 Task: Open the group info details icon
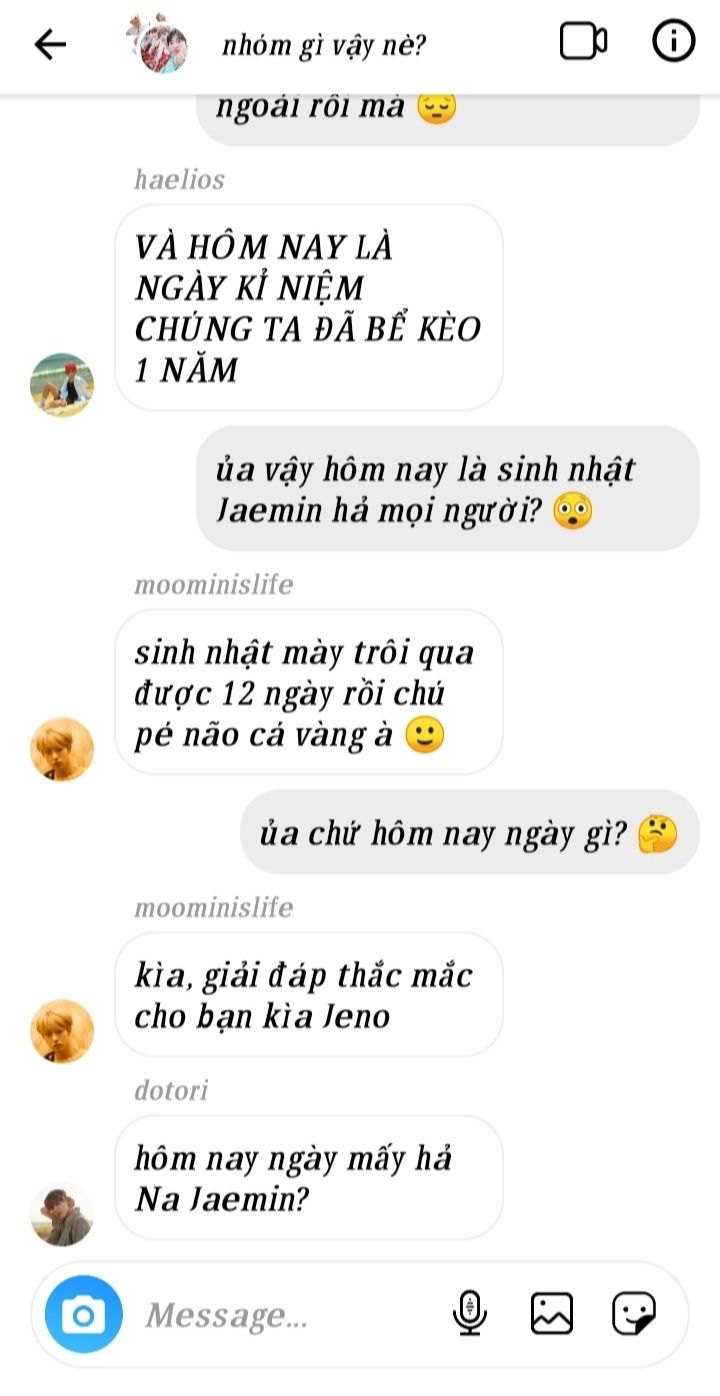point(673,42)
